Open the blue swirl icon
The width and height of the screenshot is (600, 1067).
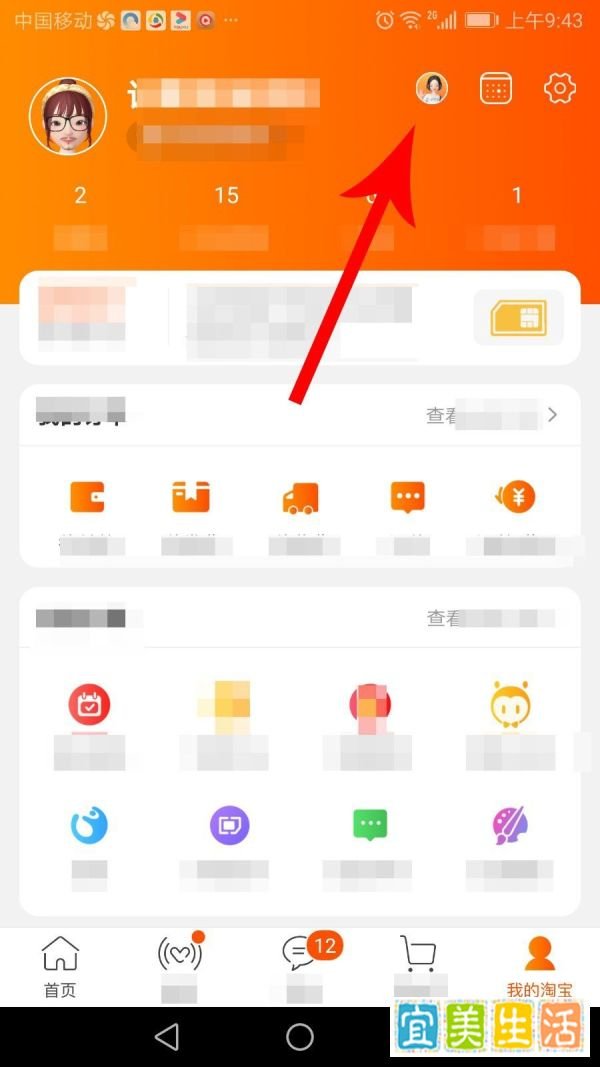tap(89, 825)
